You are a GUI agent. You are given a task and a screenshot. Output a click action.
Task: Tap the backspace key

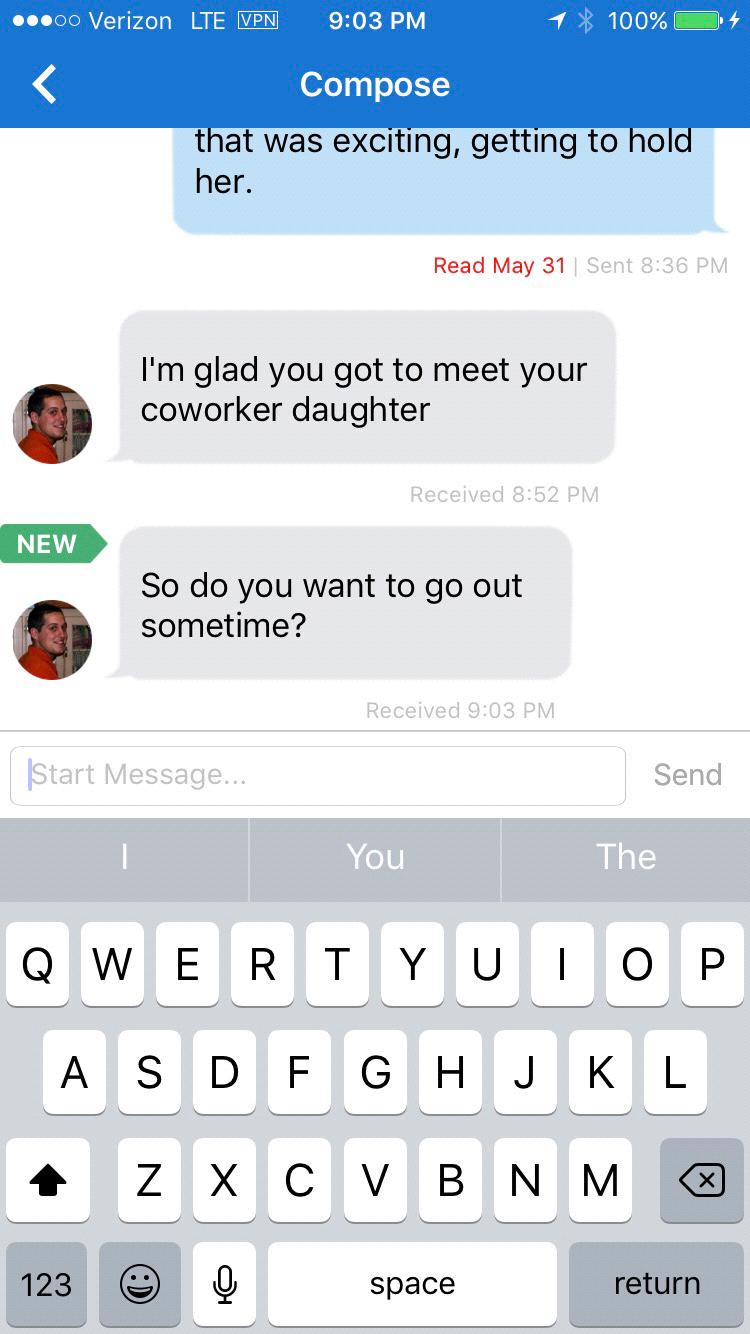click(x=701, y=1180)
